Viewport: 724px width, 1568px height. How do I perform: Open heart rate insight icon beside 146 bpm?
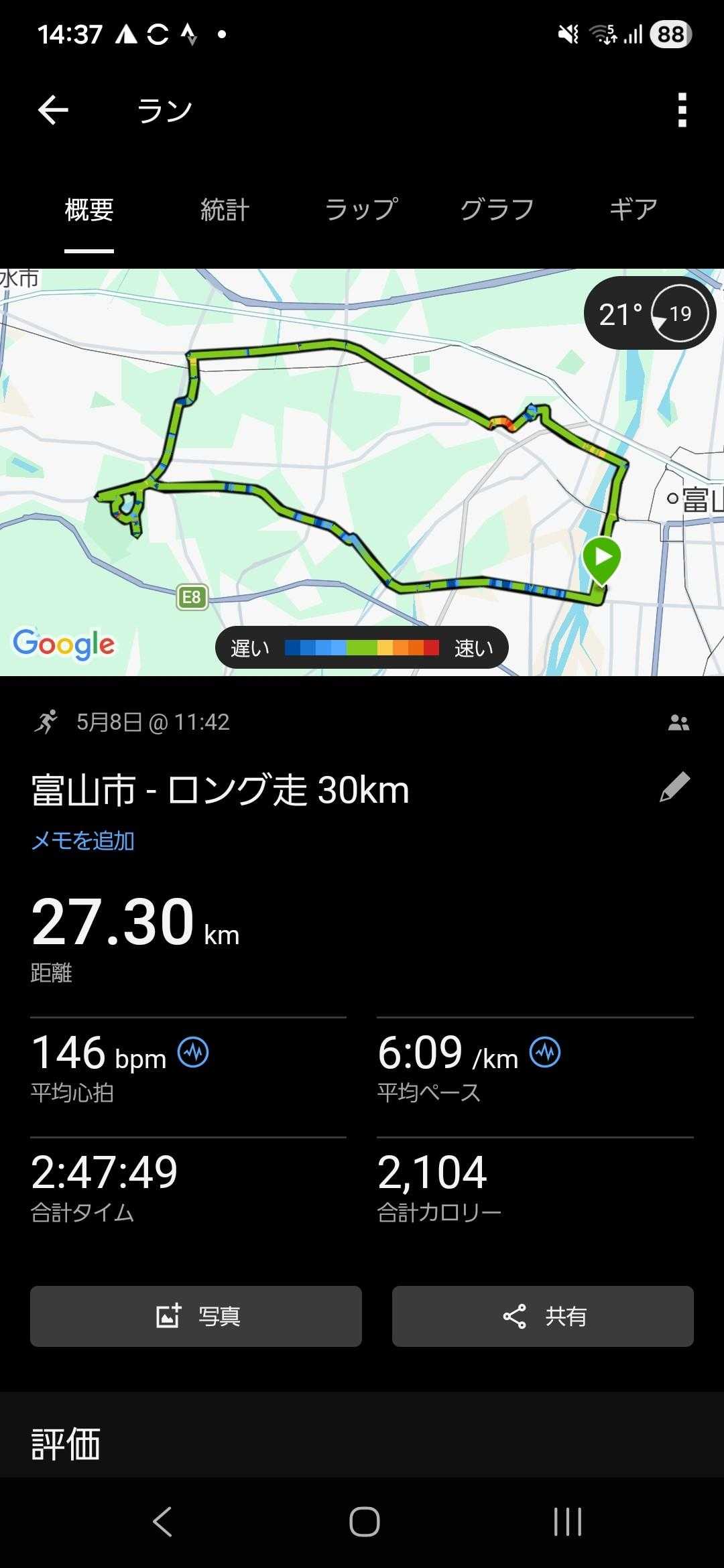[193, 1052]
